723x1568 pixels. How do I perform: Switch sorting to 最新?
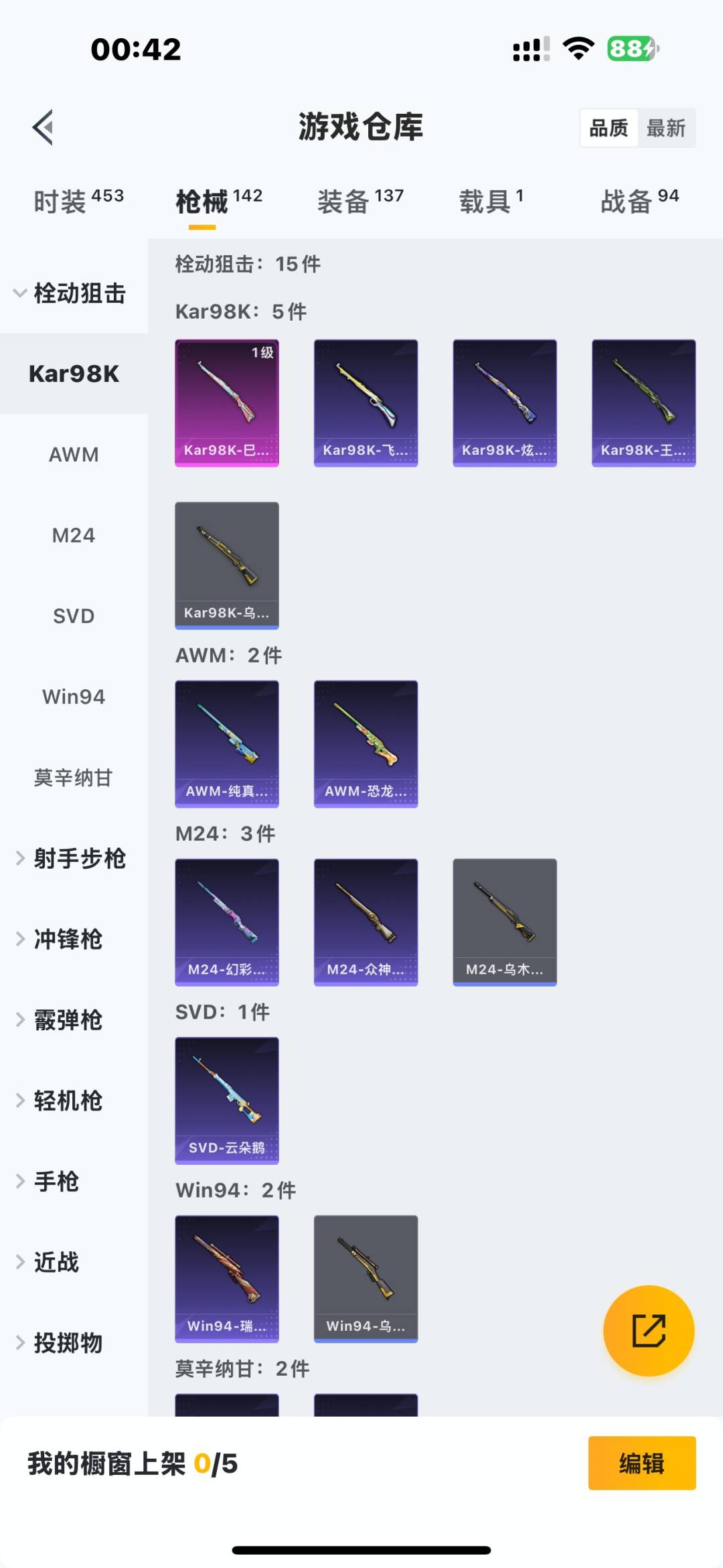(x=667, y=127)
